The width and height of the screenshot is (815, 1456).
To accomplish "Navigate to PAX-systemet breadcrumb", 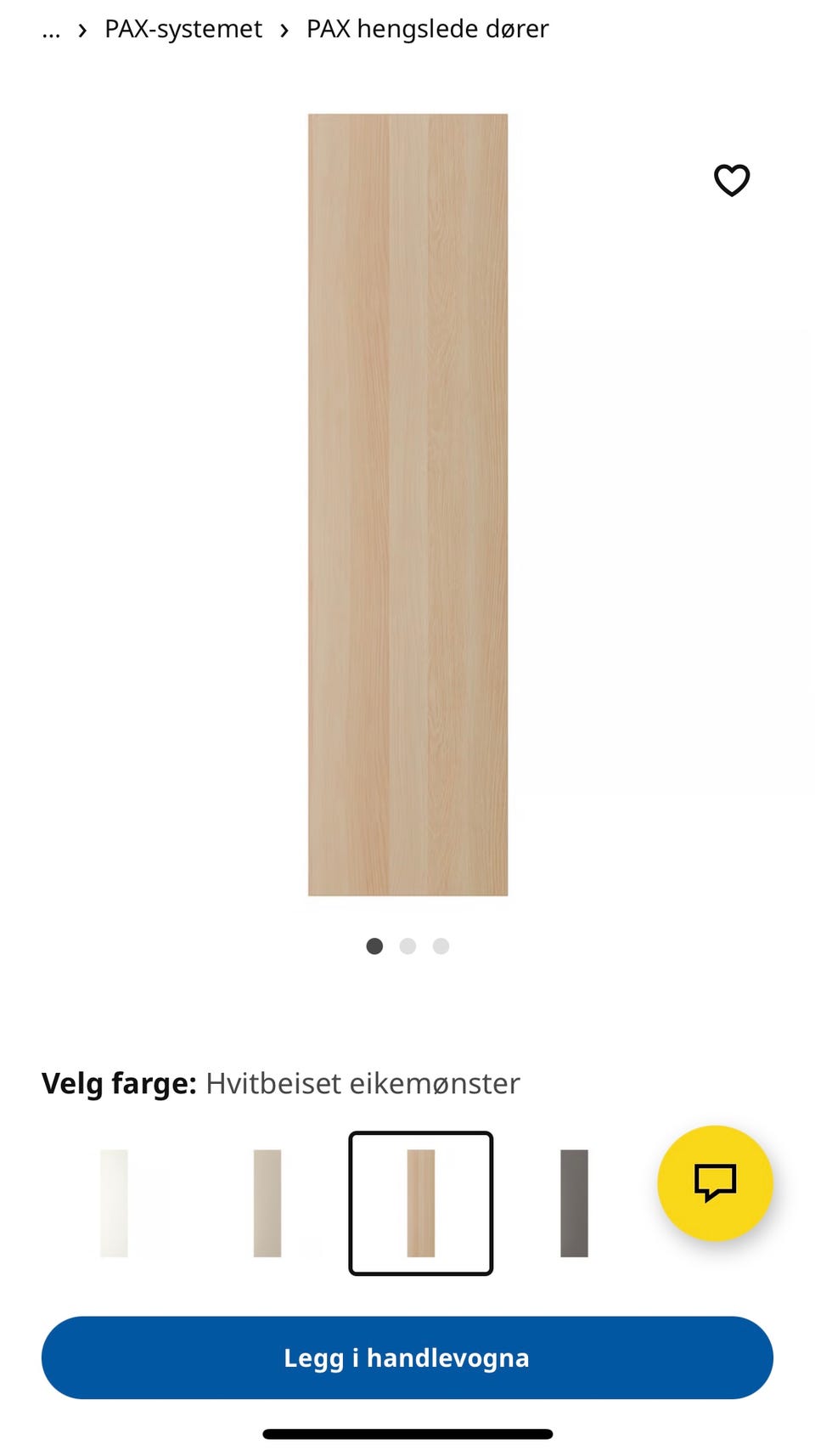I will (x=183, y=28).
